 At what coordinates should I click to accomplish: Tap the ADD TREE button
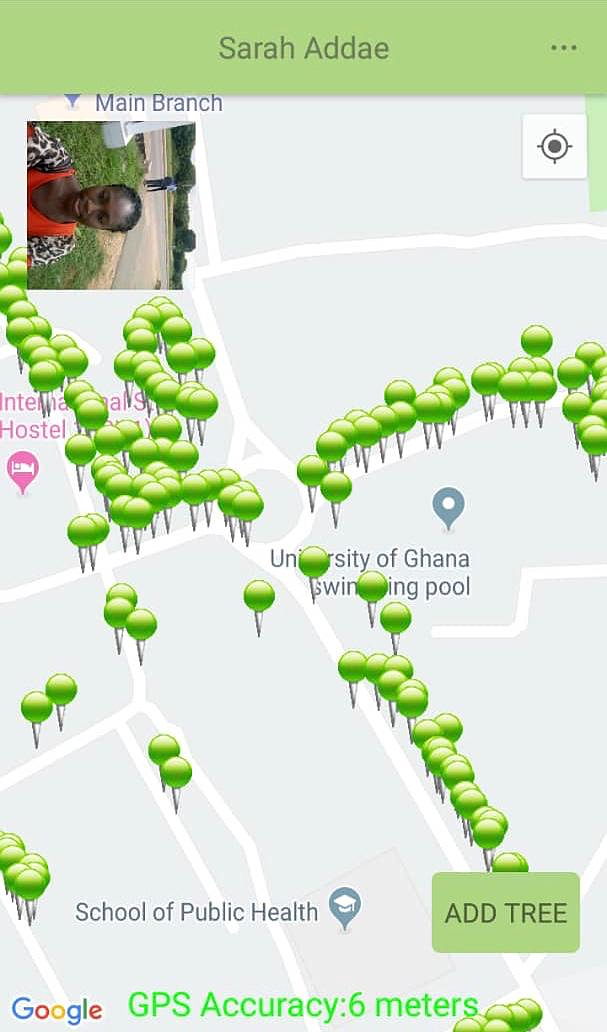click(505, 912)
